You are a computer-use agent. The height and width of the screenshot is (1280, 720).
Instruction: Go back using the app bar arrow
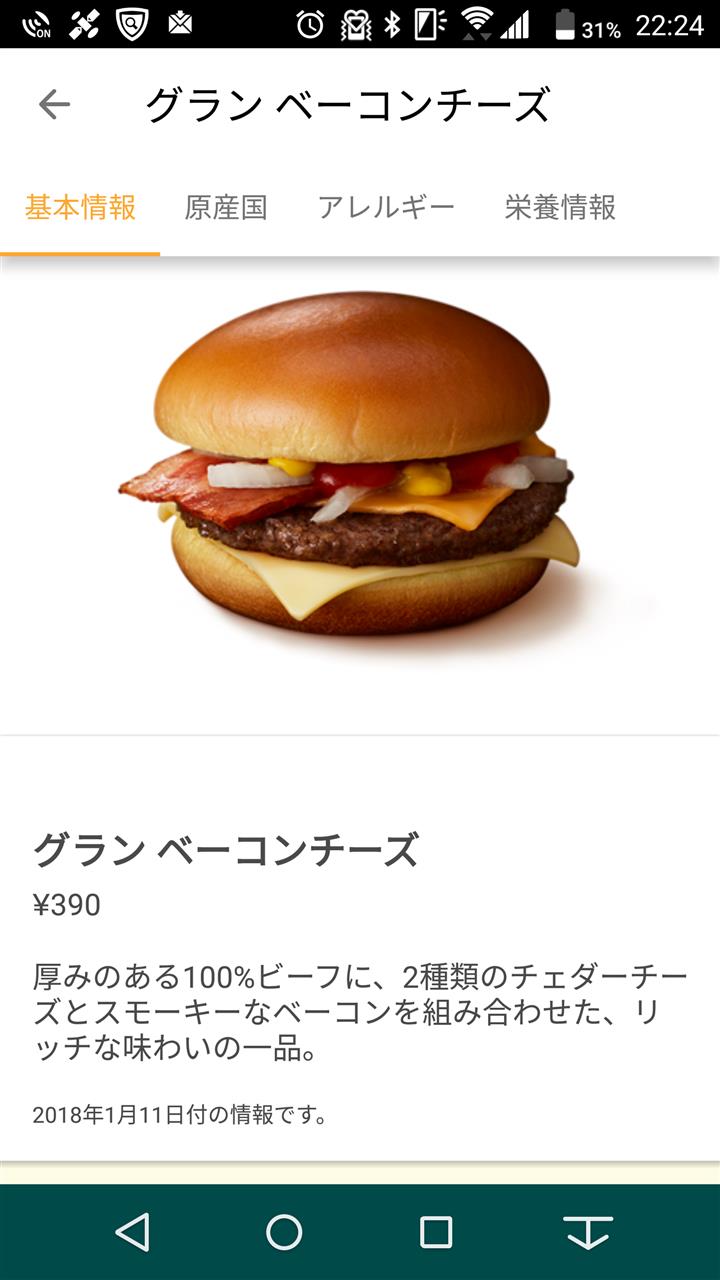pos(54,104)
